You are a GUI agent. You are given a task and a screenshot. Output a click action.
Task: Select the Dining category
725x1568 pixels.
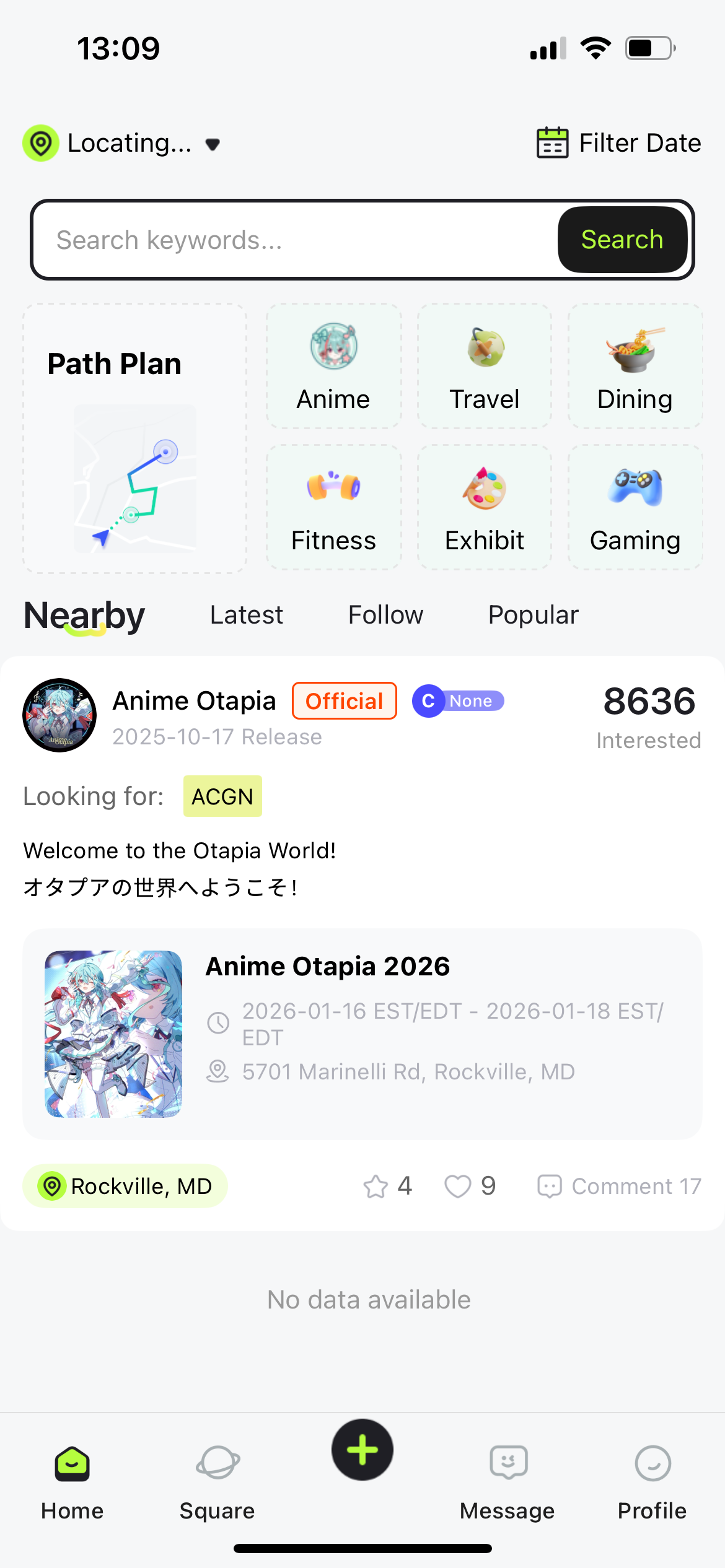pyautogui.click(x=635, y=366)
